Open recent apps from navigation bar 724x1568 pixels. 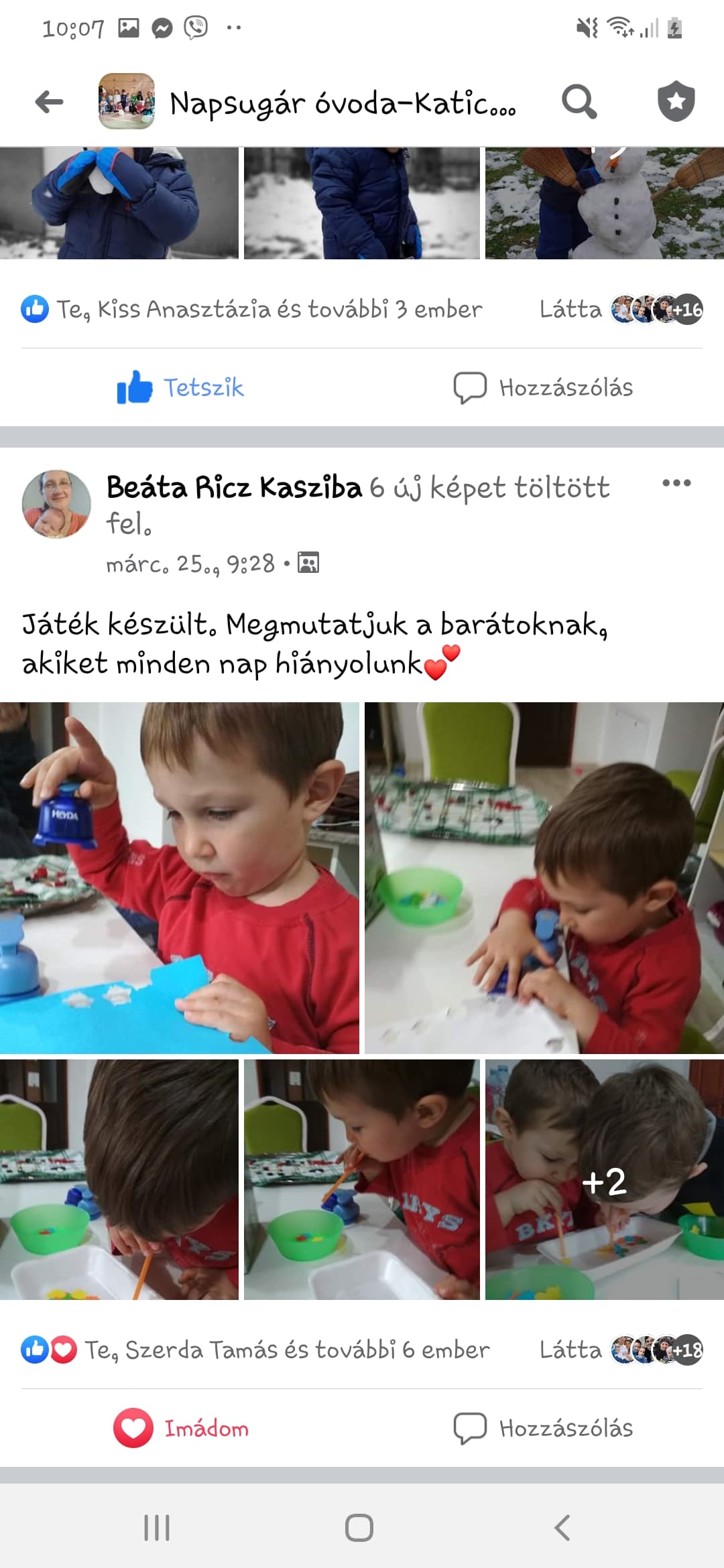point(157,1528)
